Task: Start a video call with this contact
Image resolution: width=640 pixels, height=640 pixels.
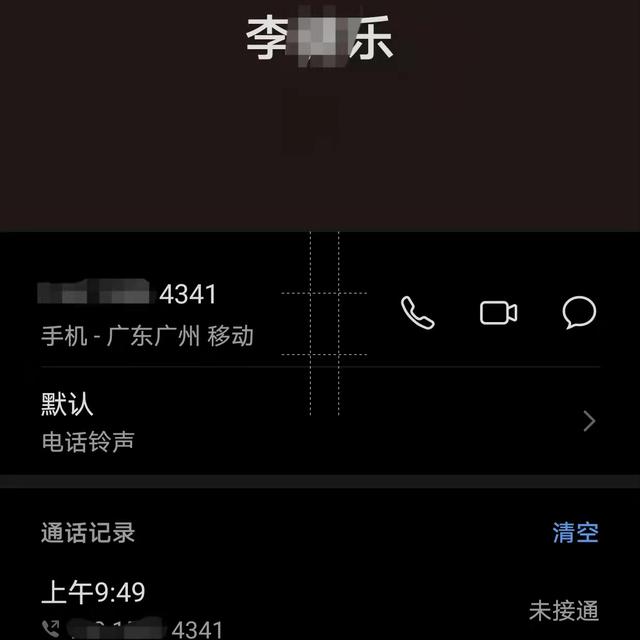Action: 498,313
